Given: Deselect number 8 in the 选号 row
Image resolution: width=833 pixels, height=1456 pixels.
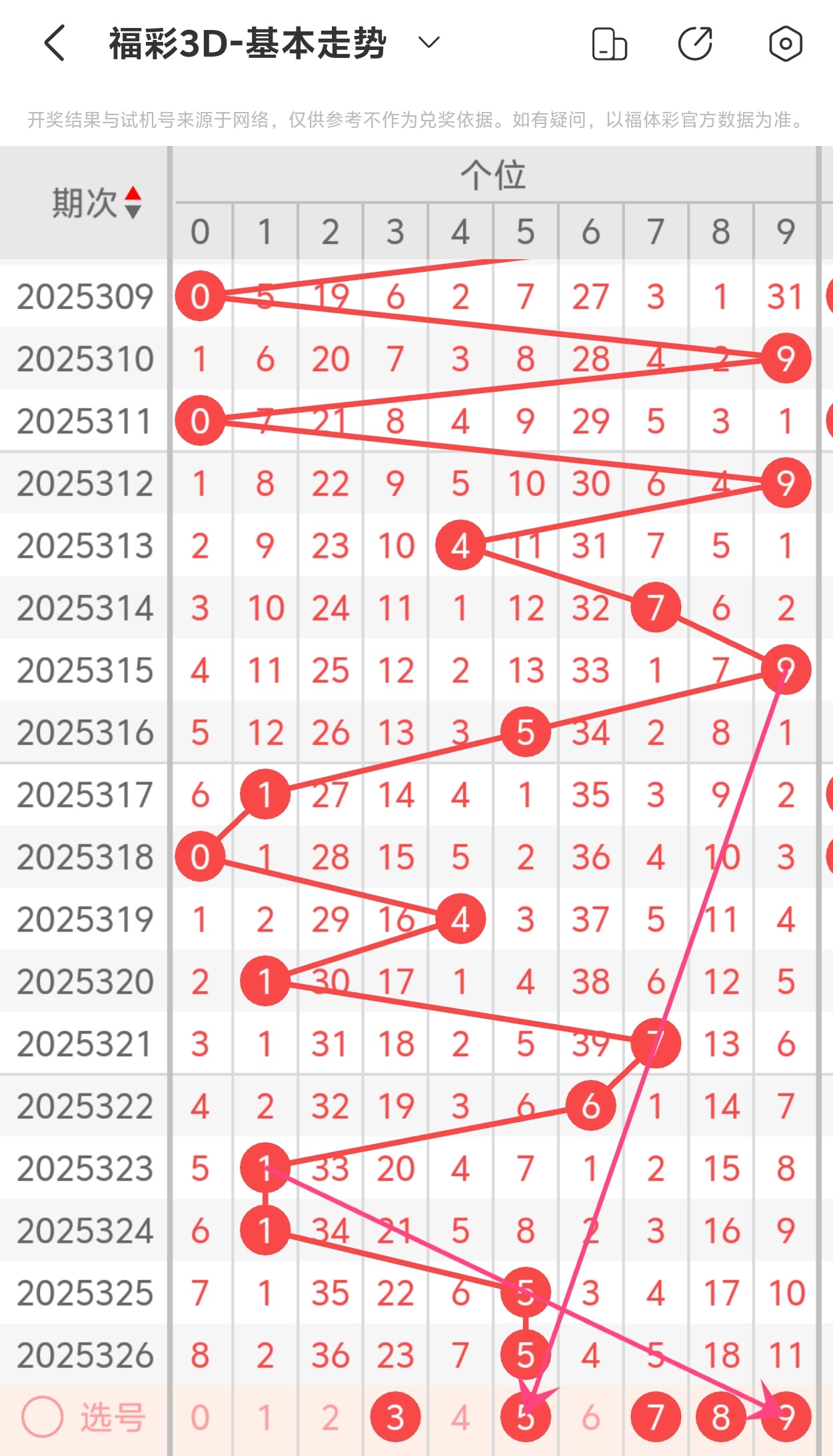Looking at the screenshot, I should (720, 1417).
